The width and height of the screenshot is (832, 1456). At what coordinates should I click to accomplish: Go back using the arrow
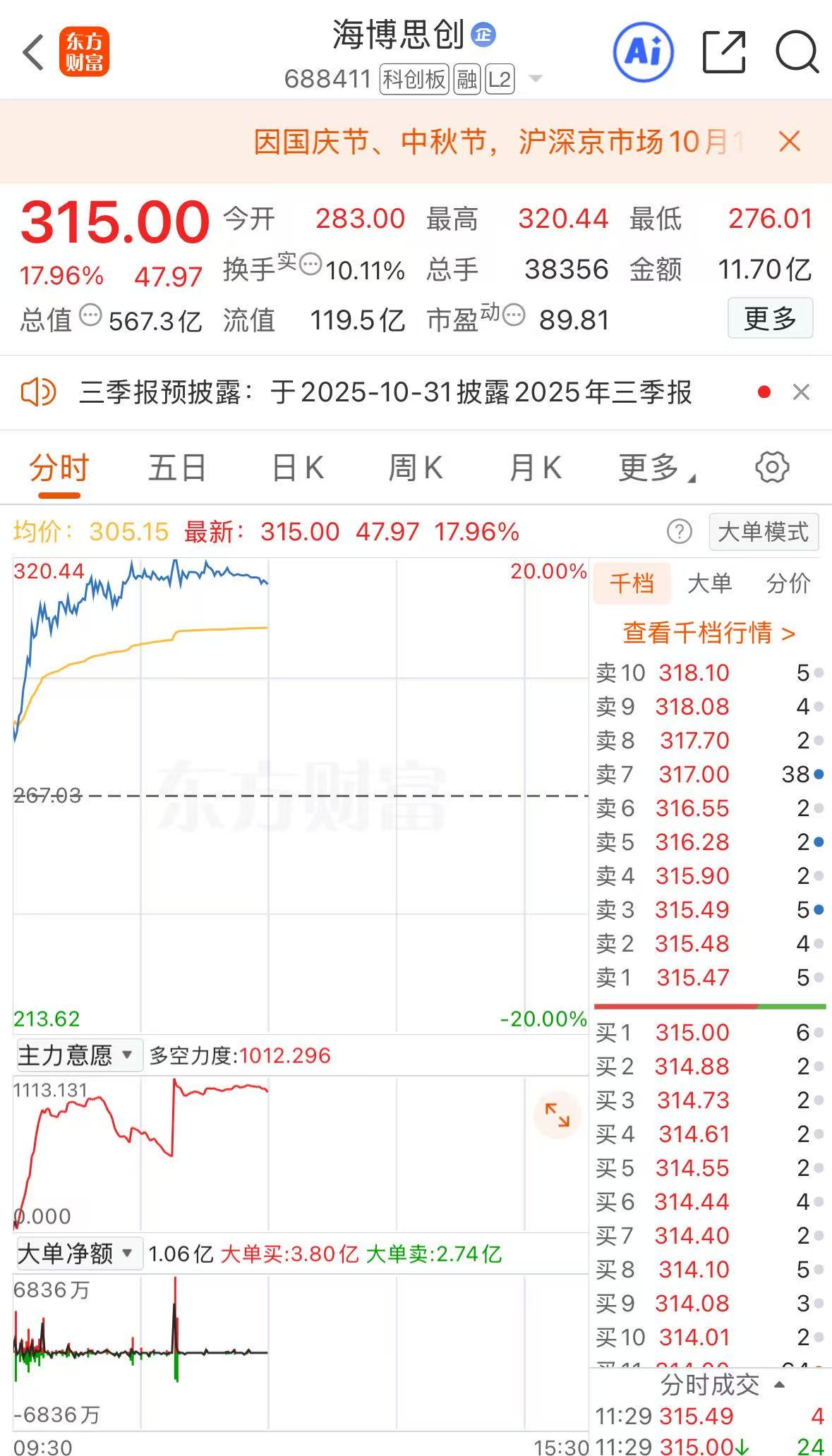[33, 53]
